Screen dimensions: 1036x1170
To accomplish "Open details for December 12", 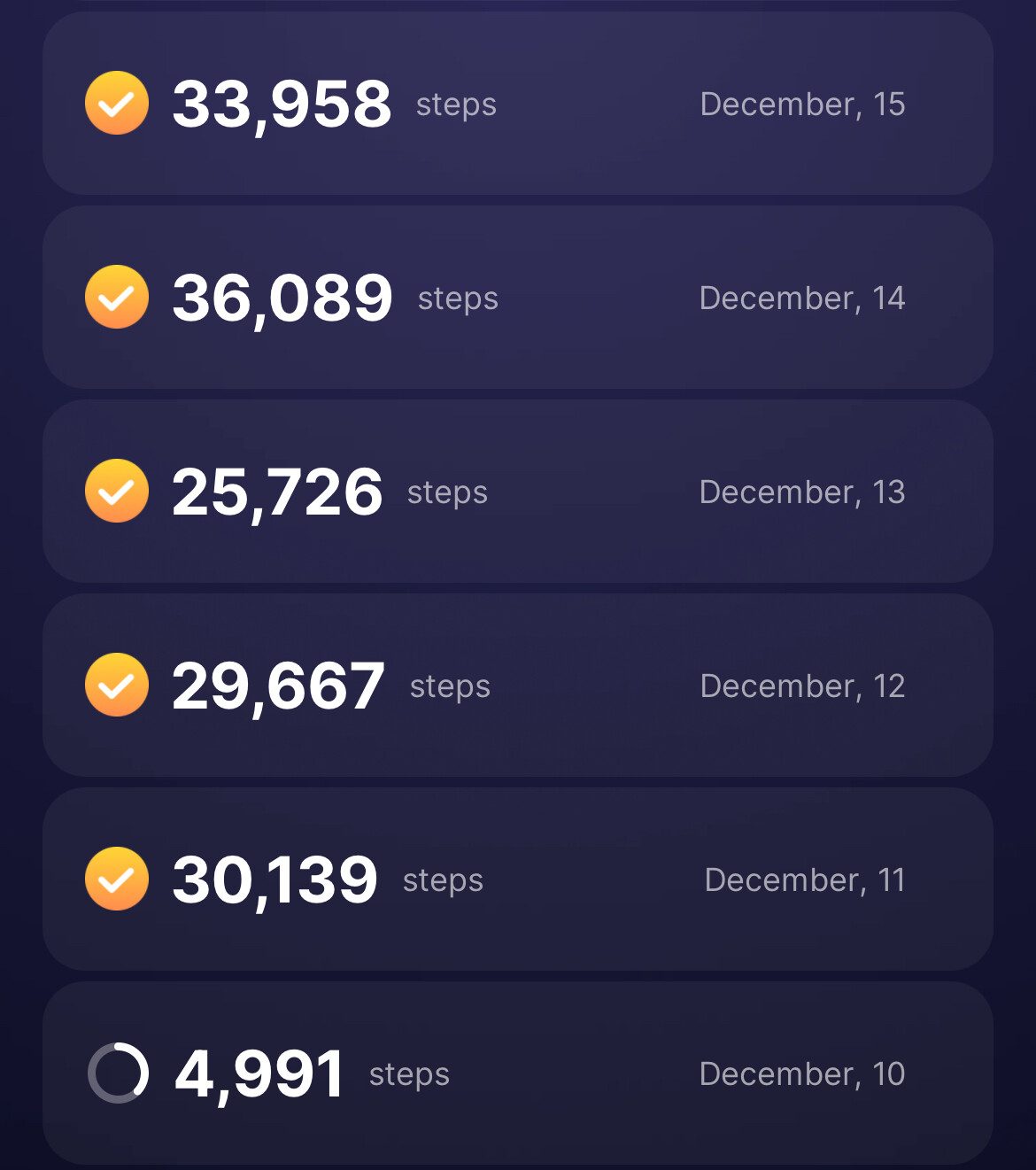I will 517,686.
